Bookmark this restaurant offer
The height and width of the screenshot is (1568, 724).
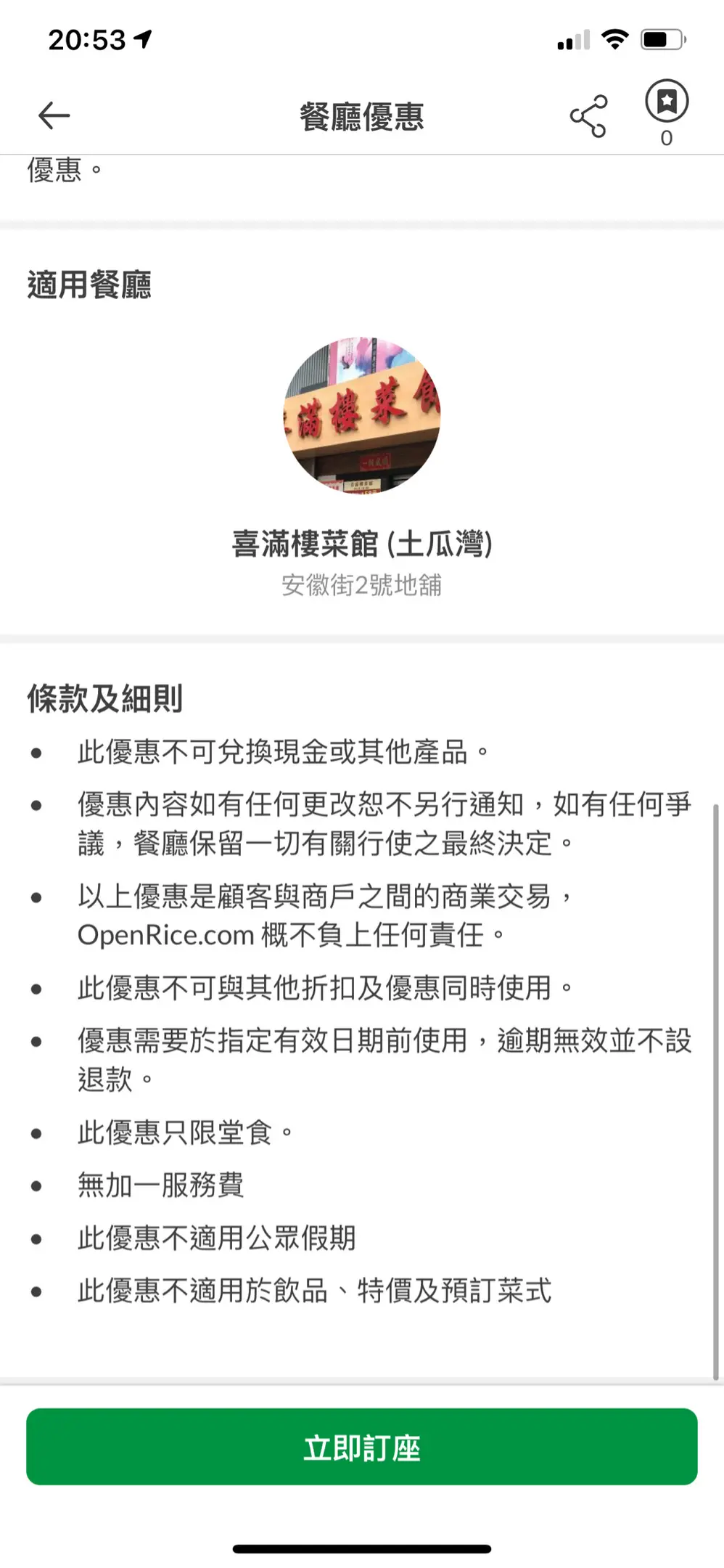click(x=666, y=102)
